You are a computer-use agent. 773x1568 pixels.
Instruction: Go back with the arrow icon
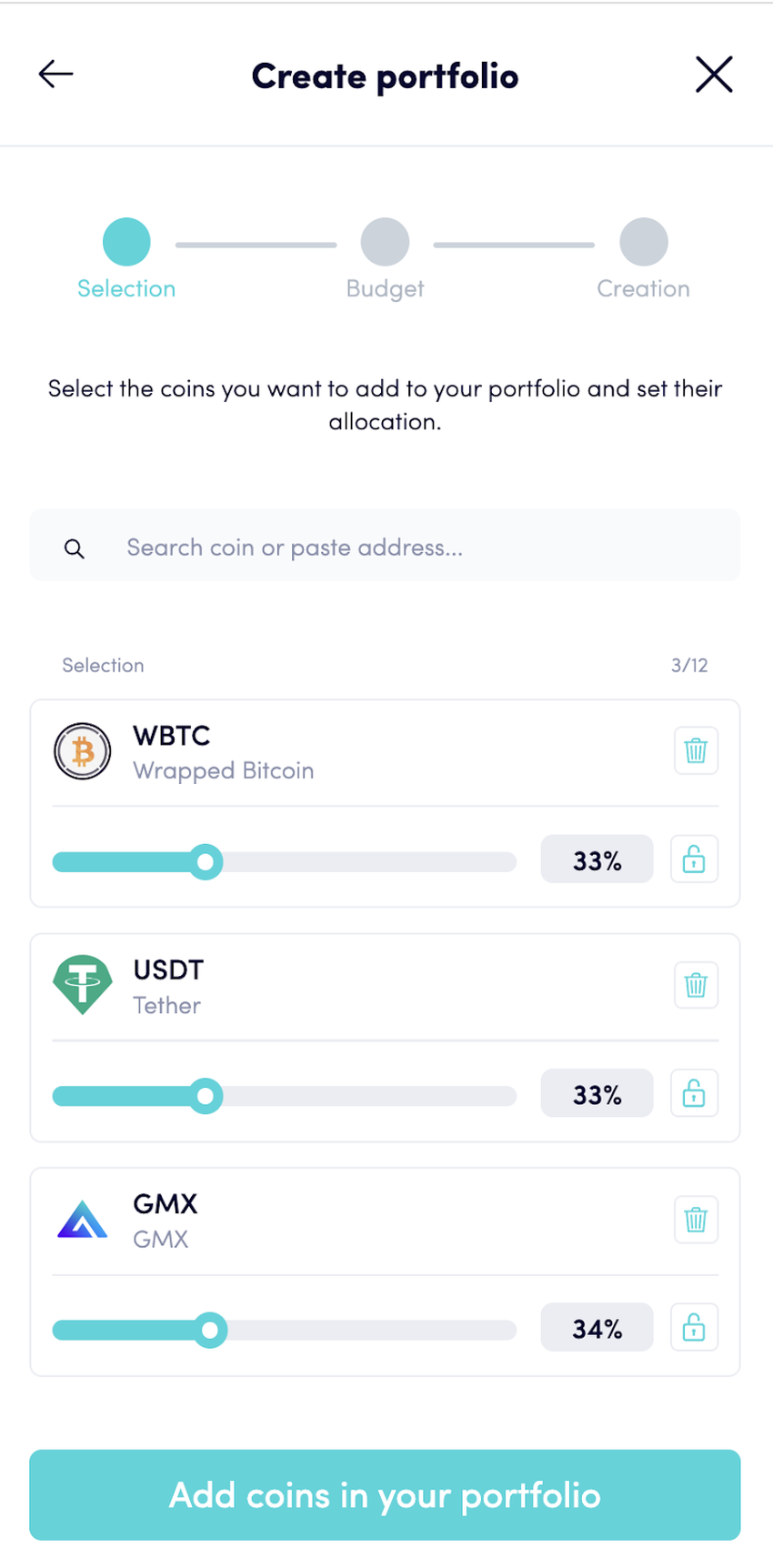click(x=55, y=75)
